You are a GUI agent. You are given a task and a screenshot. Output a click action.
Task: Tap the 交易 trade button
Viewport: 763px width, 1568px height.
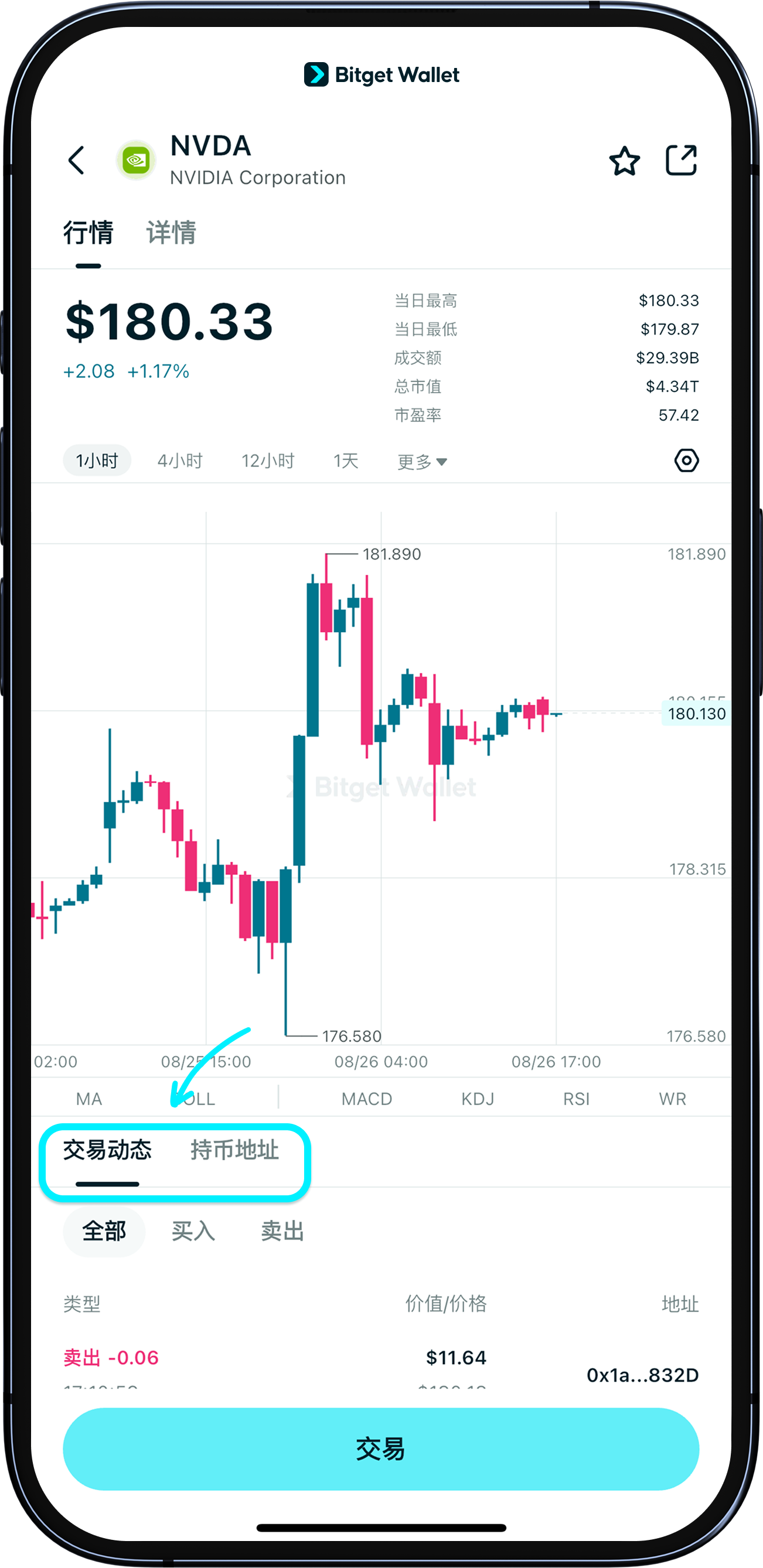coord(381,1449)
